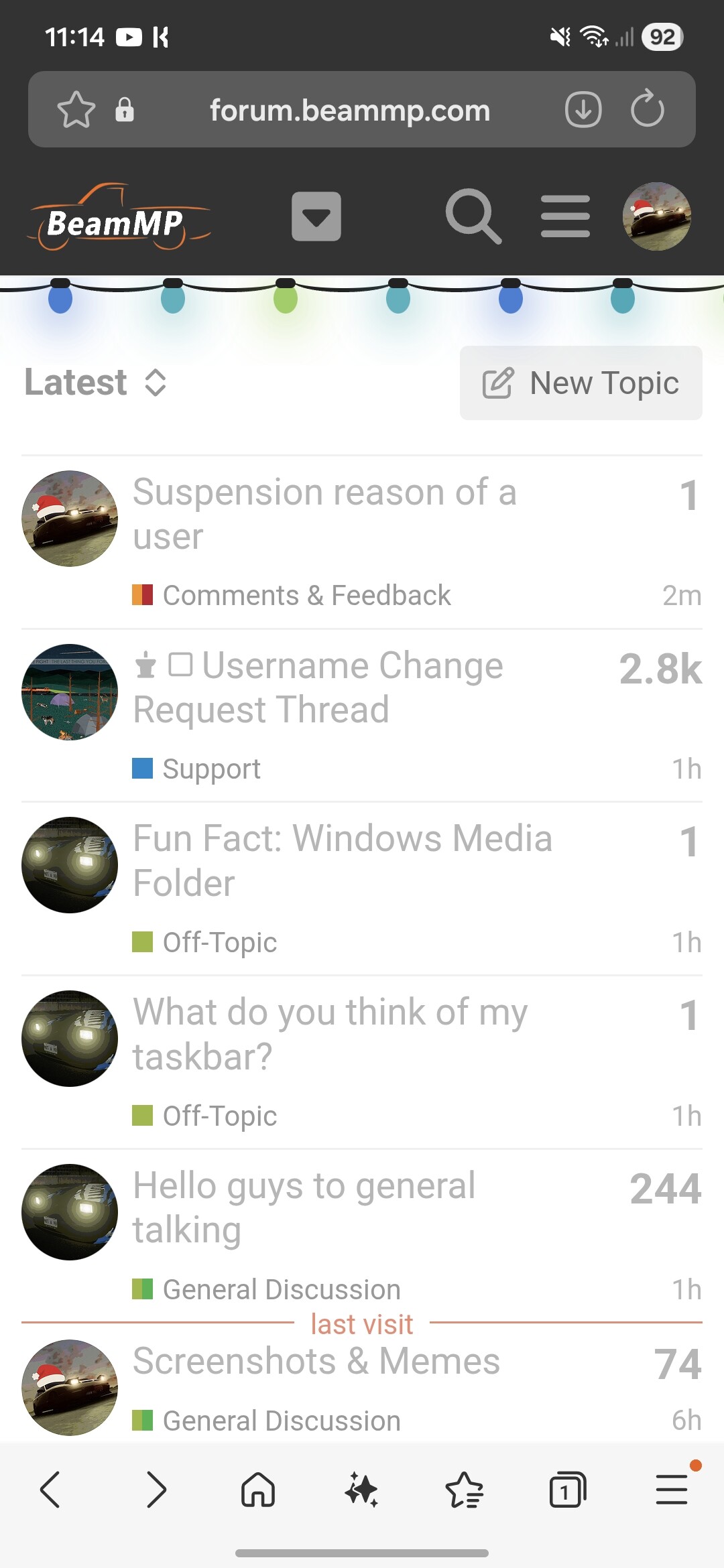The height and width of the screenshot is (1568, 724).
Task: Tap the forum.beammp.com address bar
Action: (349, 111)
